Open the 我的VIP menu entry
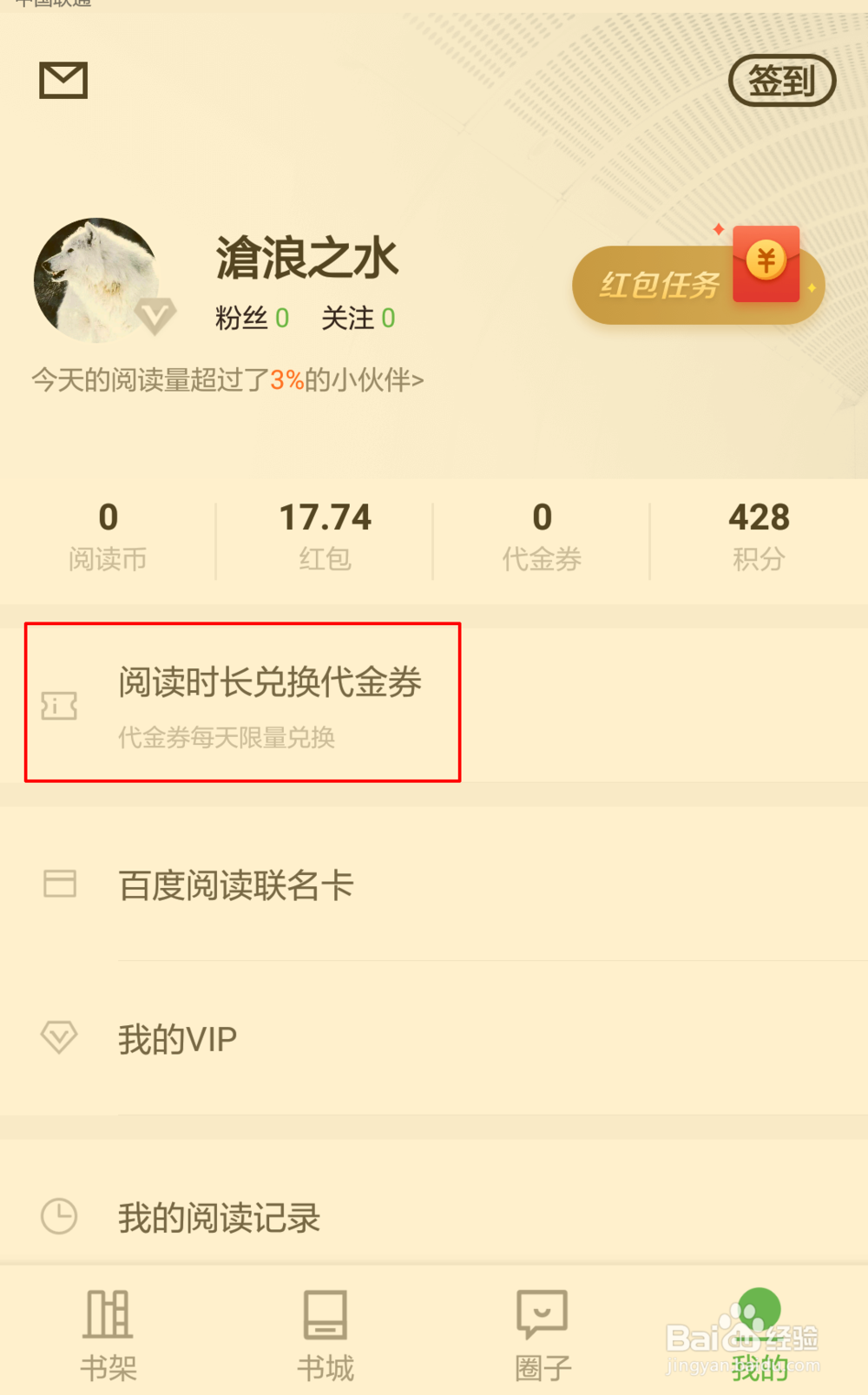 point(176,1037)
